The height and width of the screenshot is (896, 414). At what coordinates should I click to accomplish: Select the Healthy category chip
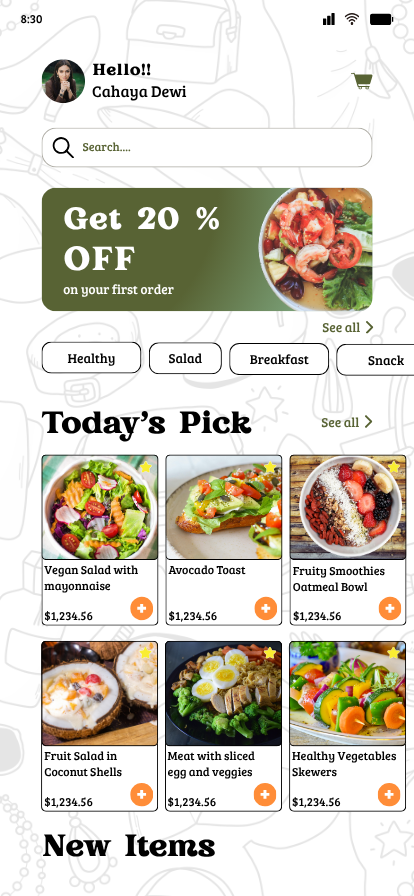[91, 358]
